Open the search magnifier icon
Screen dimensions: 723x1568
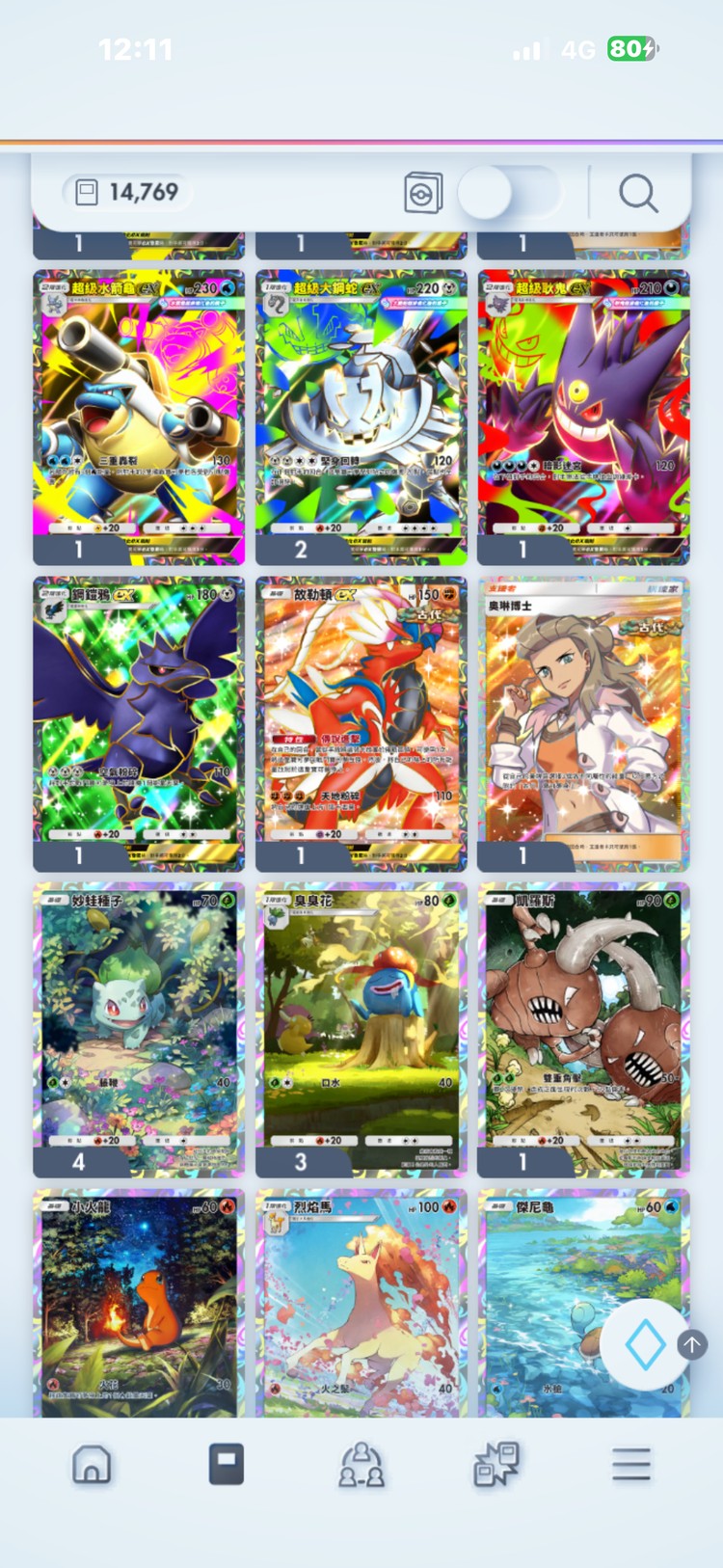638,193
